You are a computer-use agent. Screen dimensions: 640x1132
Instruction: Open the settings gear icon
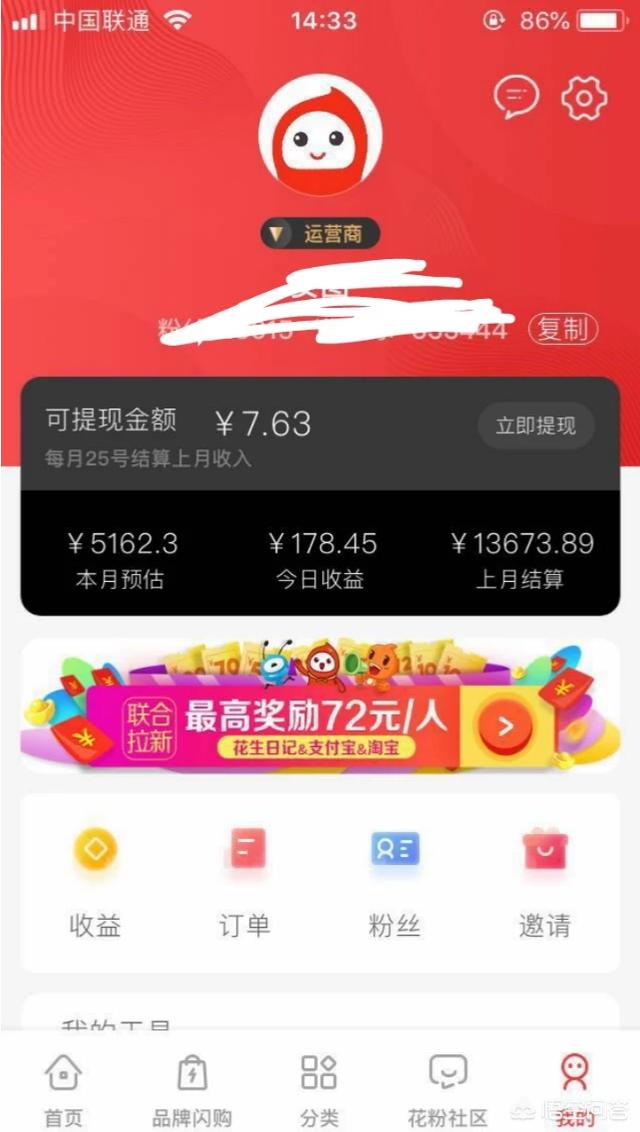coord(584,97)
